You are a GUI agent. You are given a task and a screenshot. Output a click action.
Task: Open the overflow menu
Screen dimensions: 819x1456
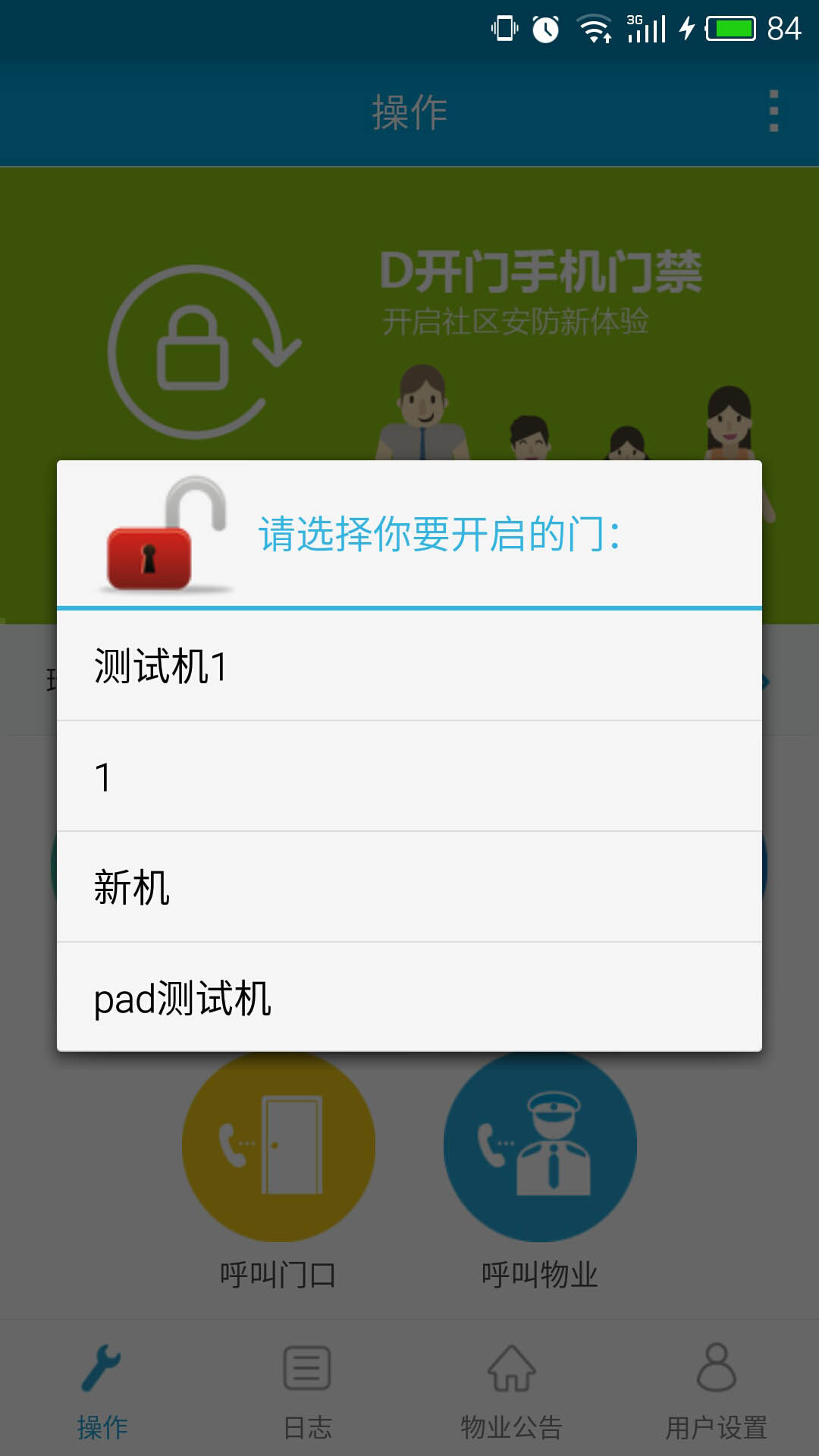(773, 111)
